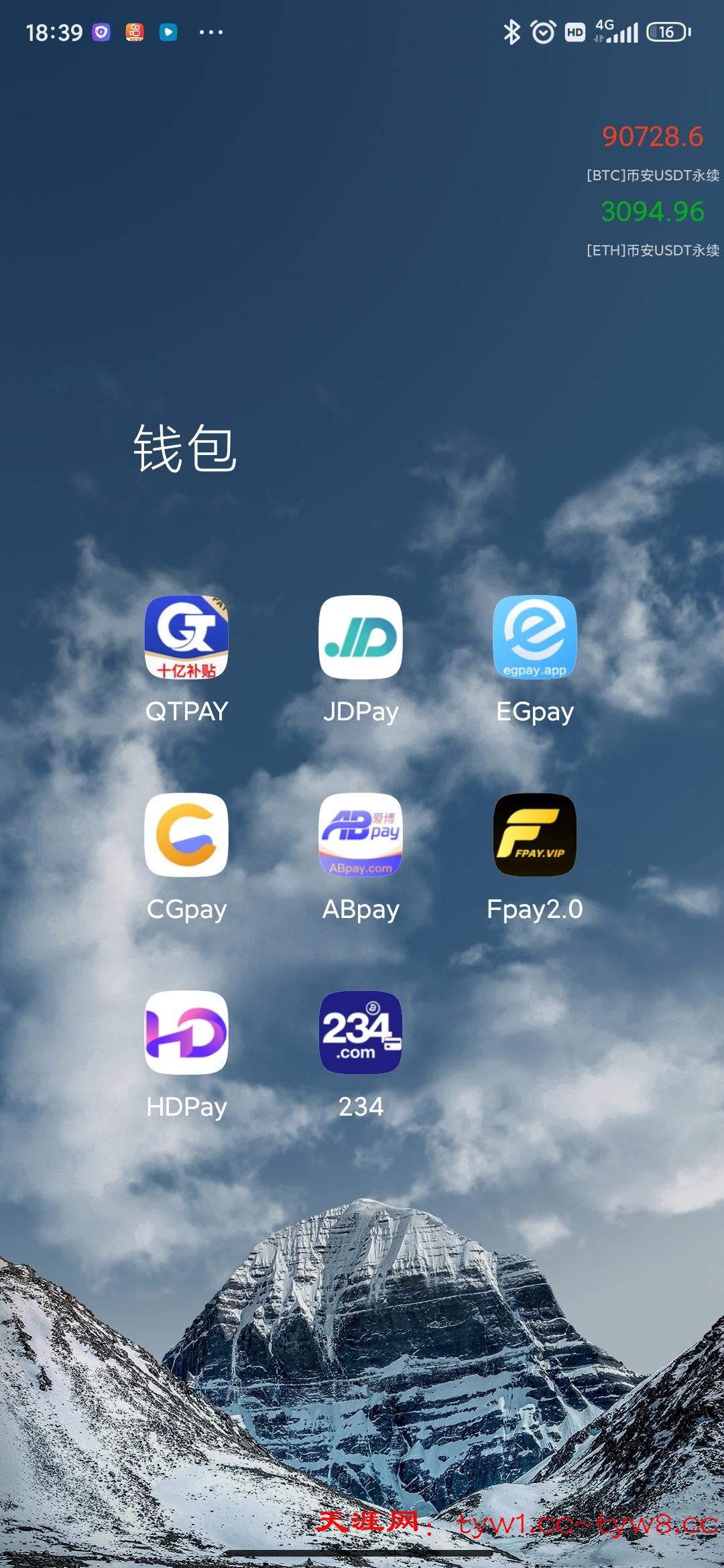
Task: Open the HDPay wallet app
Action: tap(186, 1033)
